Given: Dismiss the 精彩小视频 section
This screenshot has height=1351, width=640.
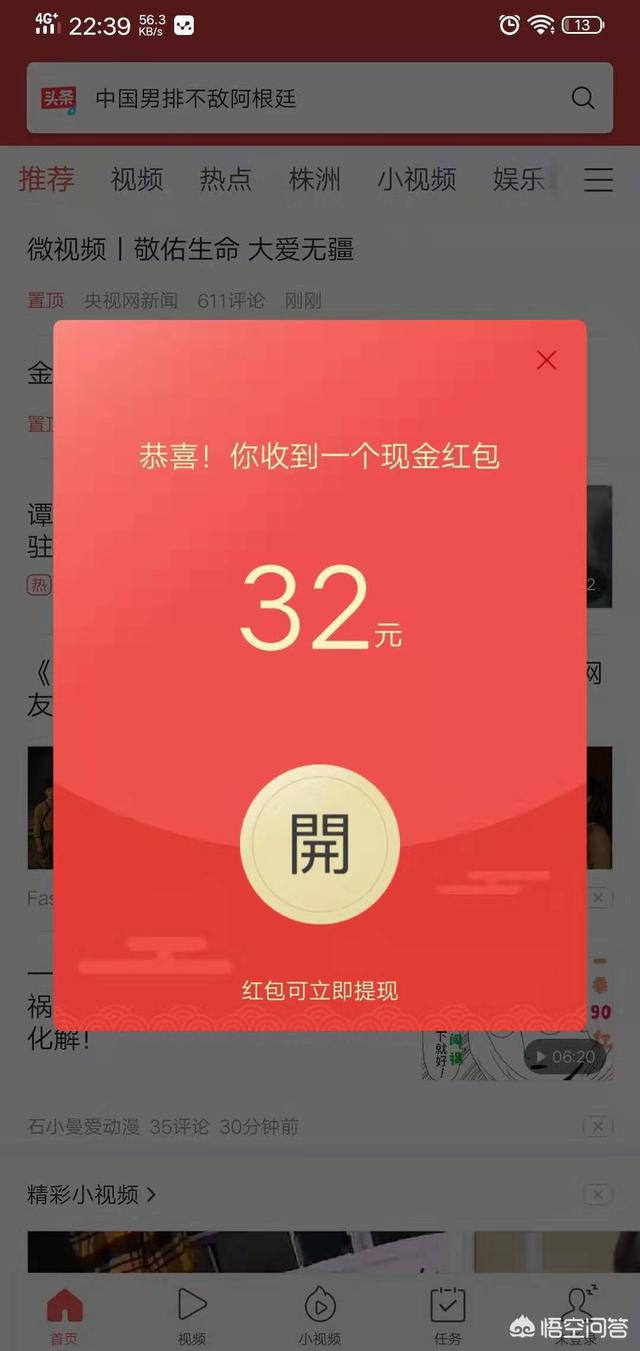Looking at the screenshot, I should tap(597, 1195).
